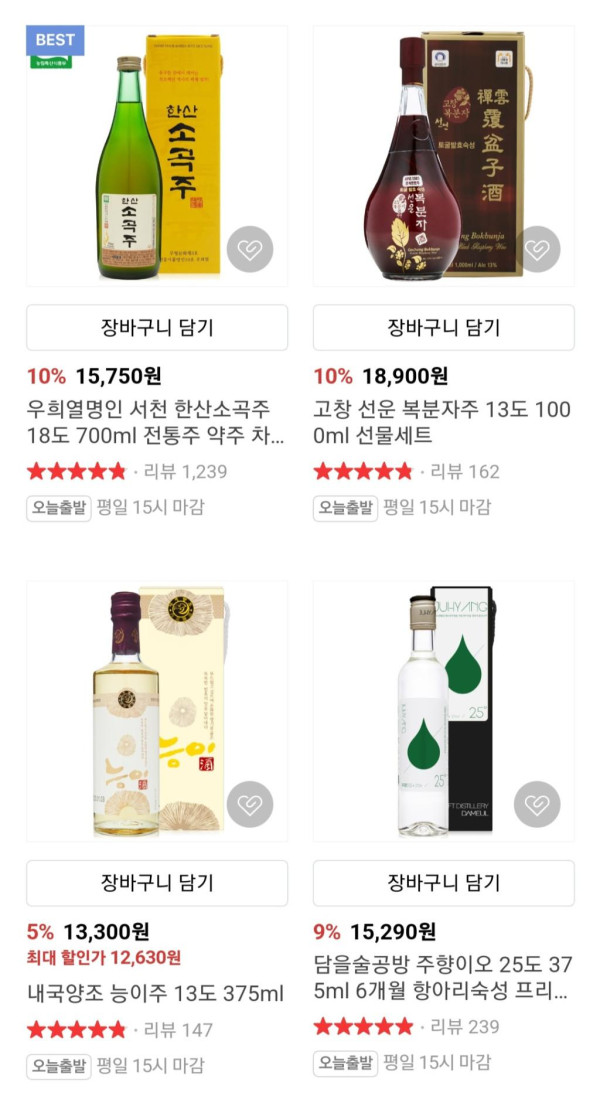
Task: View 담을술공방 주향이오 25도 product title
Action: coord(442,978)
